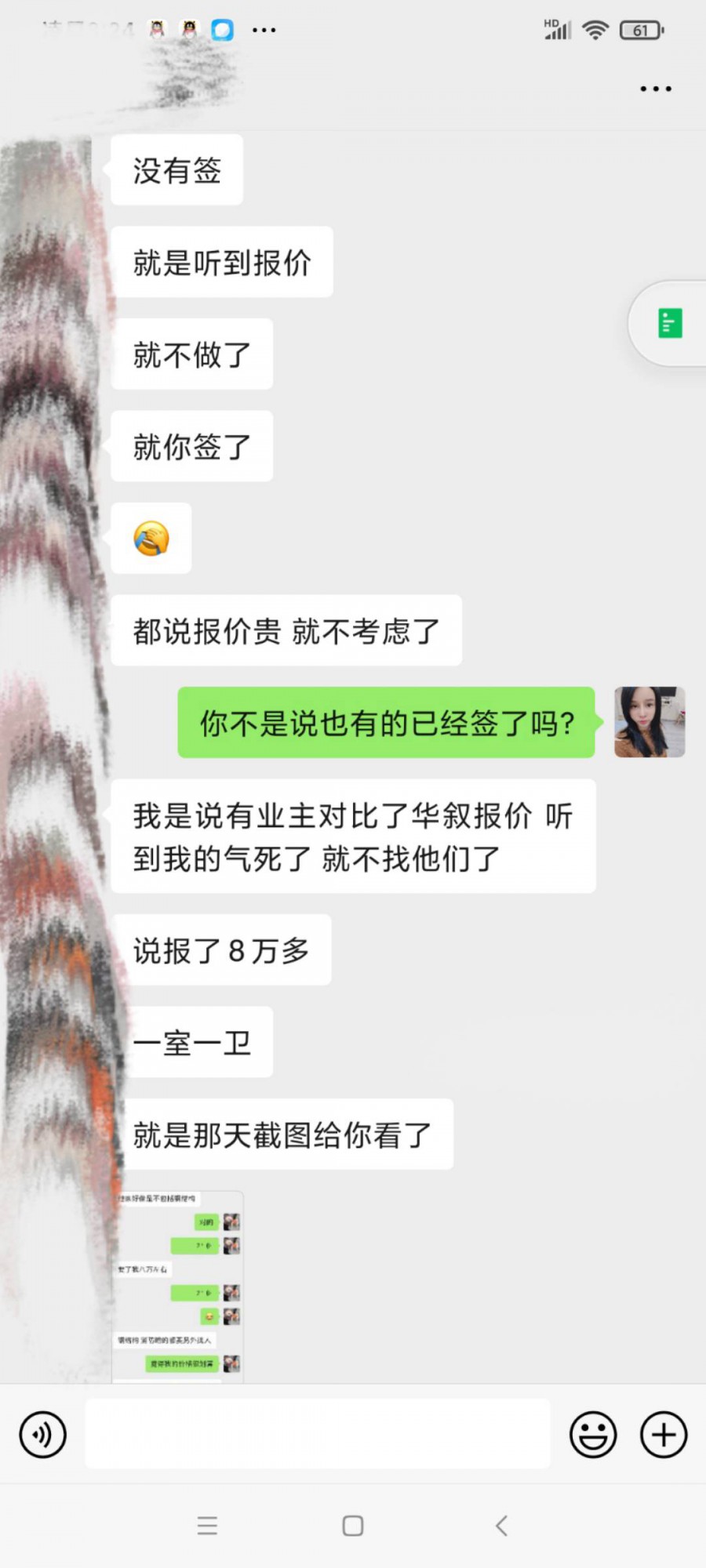Screen dimensions: 706x1568
Task: Open the chat overflow menu
Action: [x=655, y=89]
